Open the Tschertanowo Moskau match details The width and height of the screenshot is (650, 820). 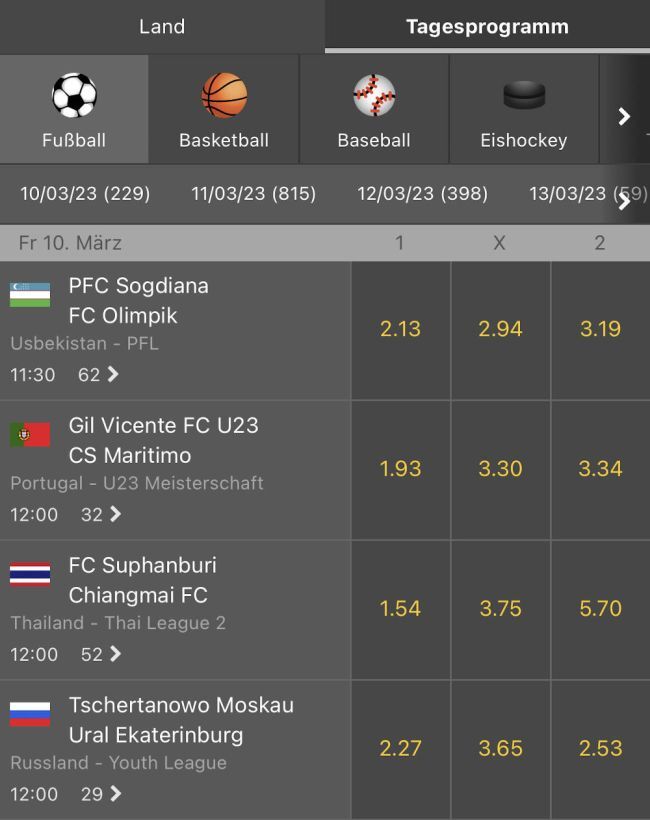tap(175, 750)
